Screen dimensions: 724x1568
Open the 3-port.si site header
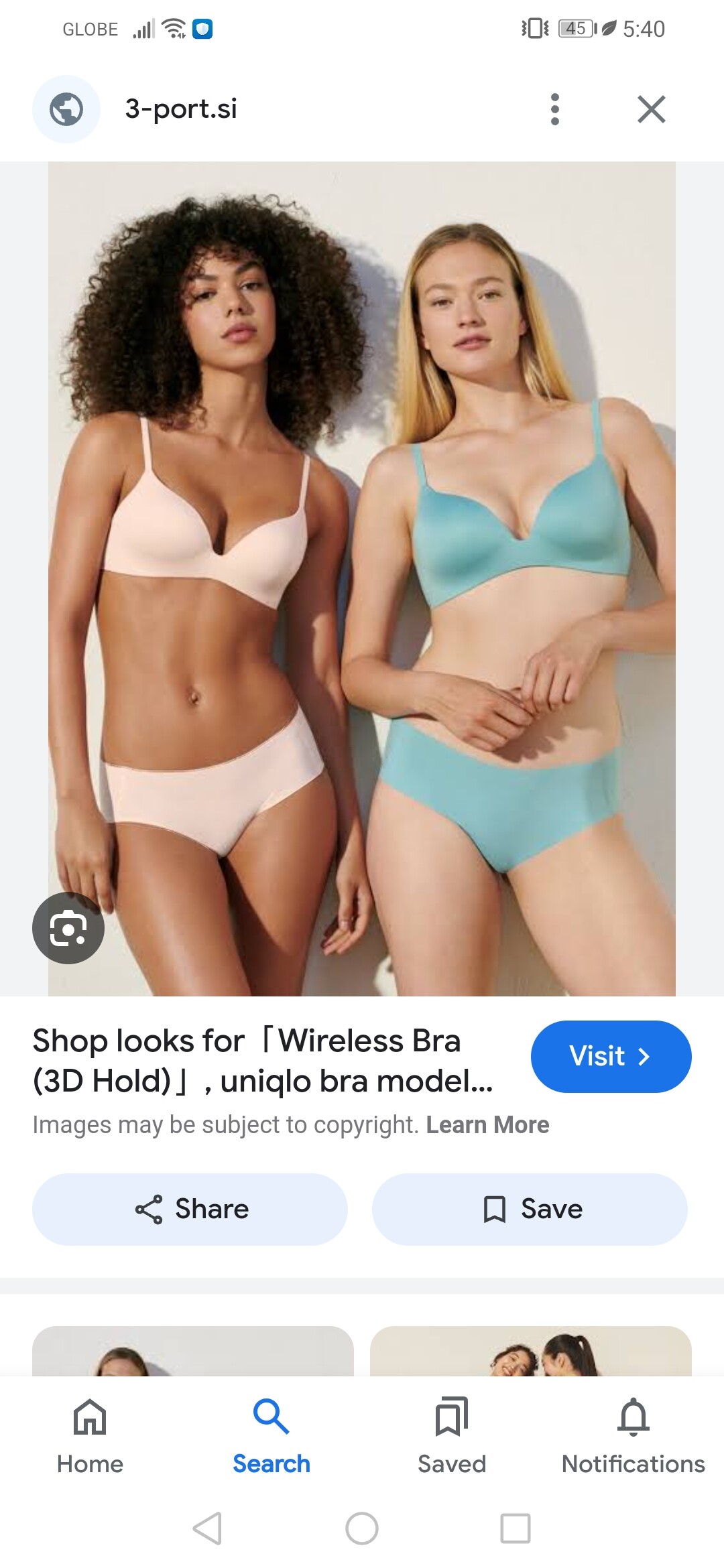[x=181, y=109]
